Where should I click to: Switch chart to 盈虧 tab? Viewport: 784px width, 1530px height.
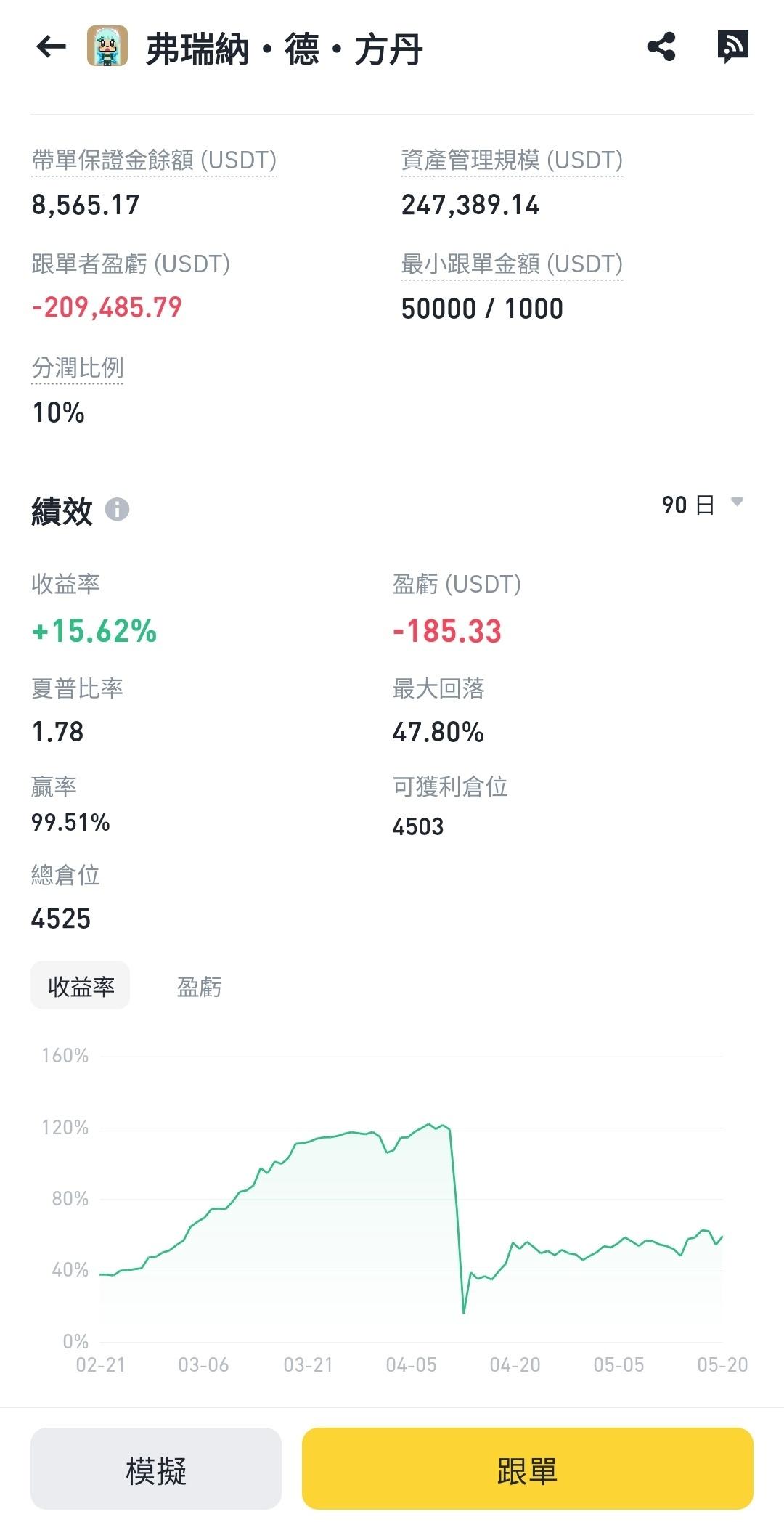(199, 987)
